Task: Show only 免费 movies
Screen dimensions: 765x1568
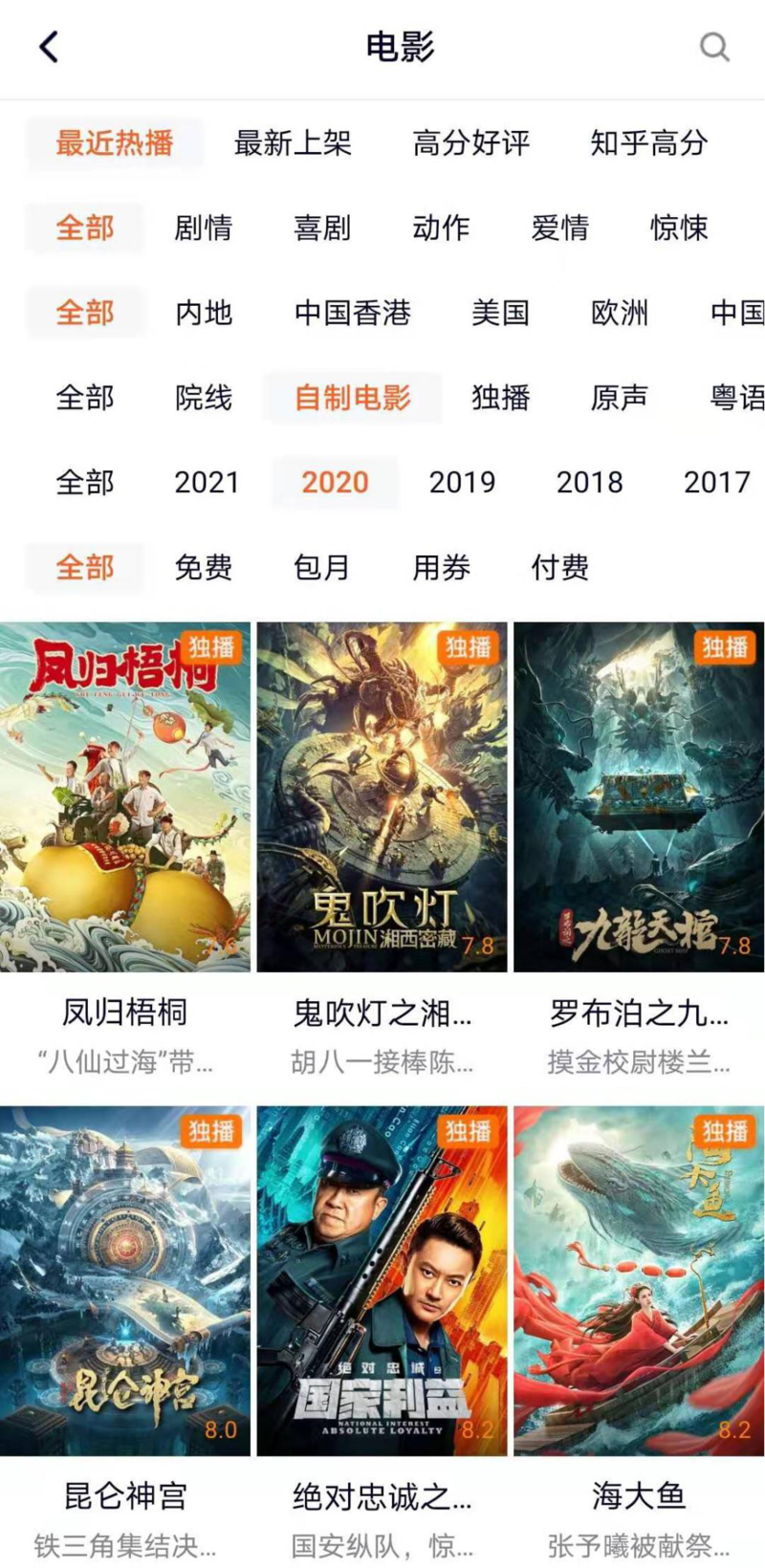Action: (x=204, y=568)
